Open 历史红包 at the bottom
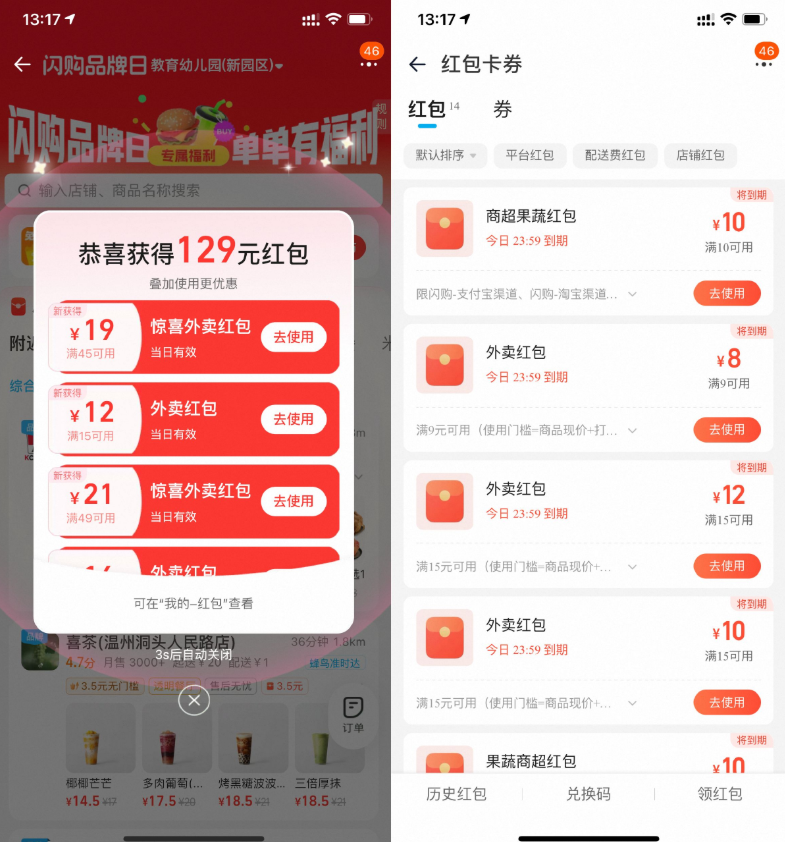 (x=456, y=794)
